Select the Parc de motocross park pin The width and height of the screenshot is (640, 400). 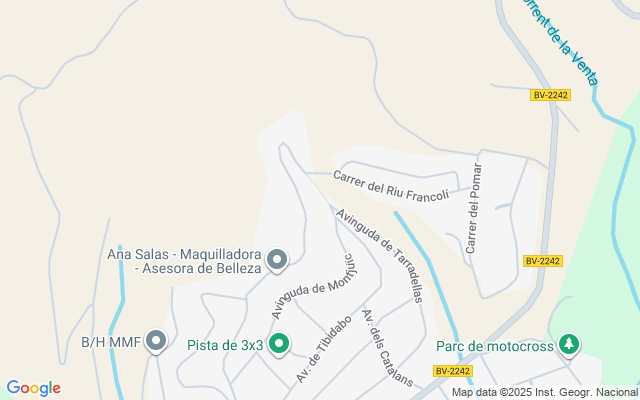coord(569,345)
